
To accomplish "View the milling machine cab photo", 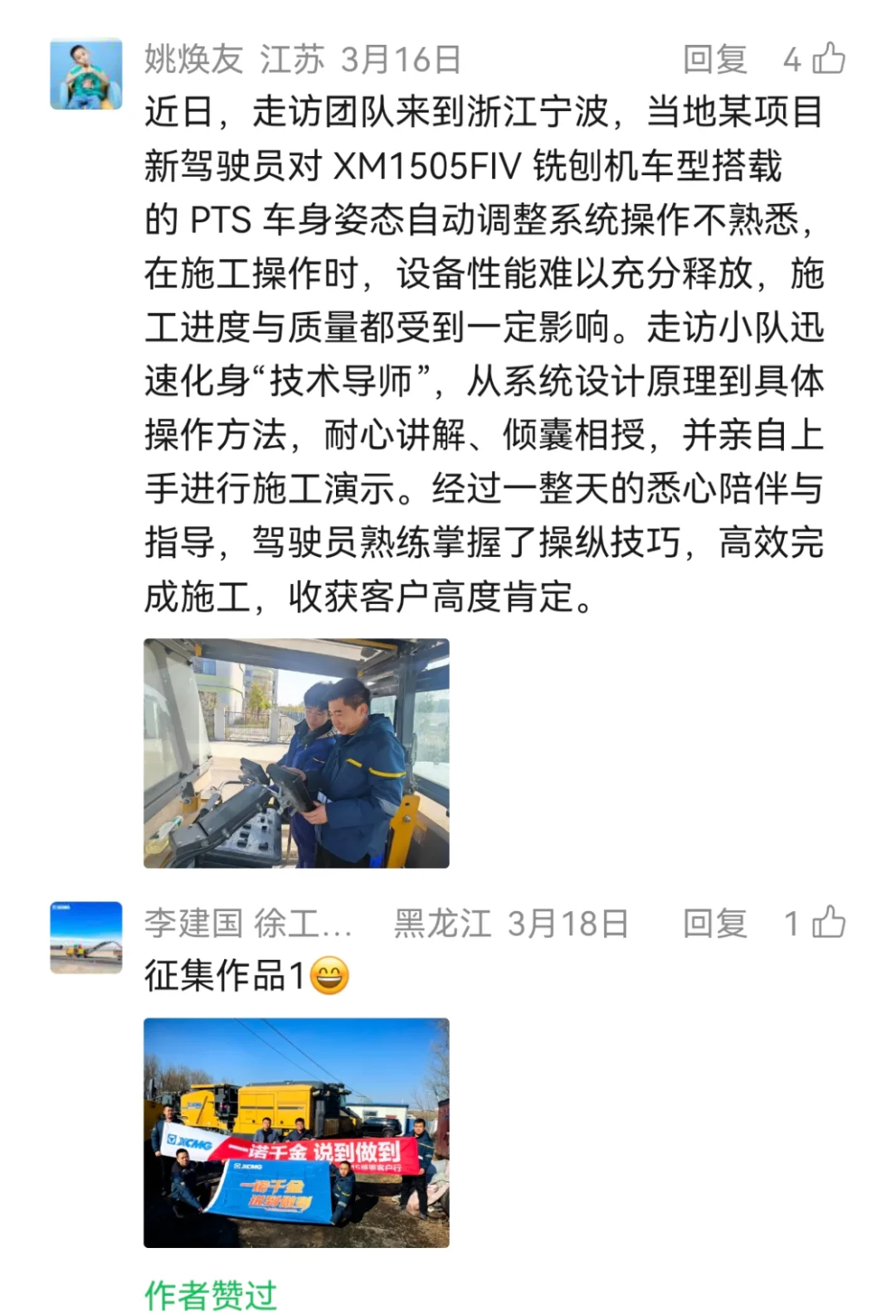I will coord(296,753).
